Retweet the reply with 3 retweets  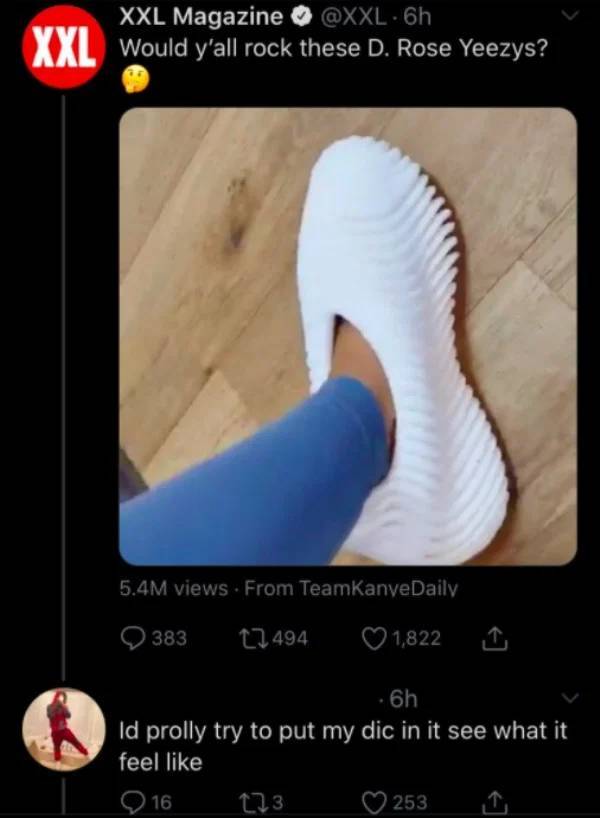click(250, 802)
